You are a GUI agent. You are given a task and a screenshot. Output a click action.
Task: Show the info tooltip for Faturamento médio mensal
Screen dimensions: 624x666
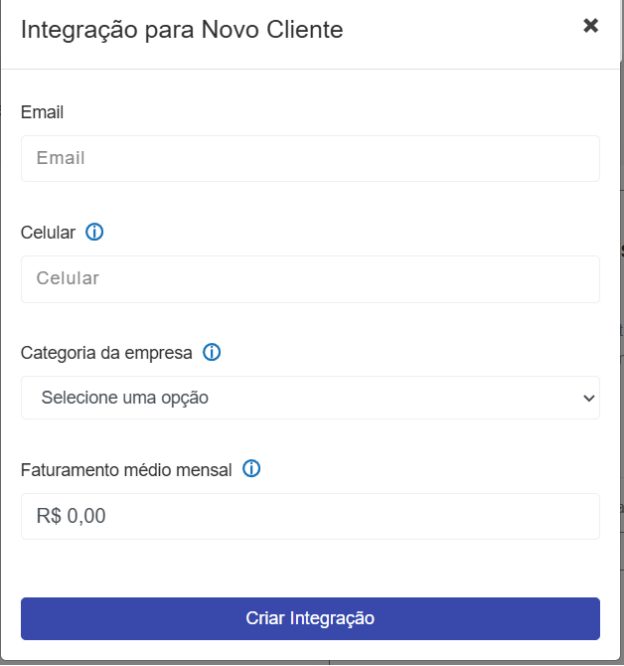tap(251, 469)
